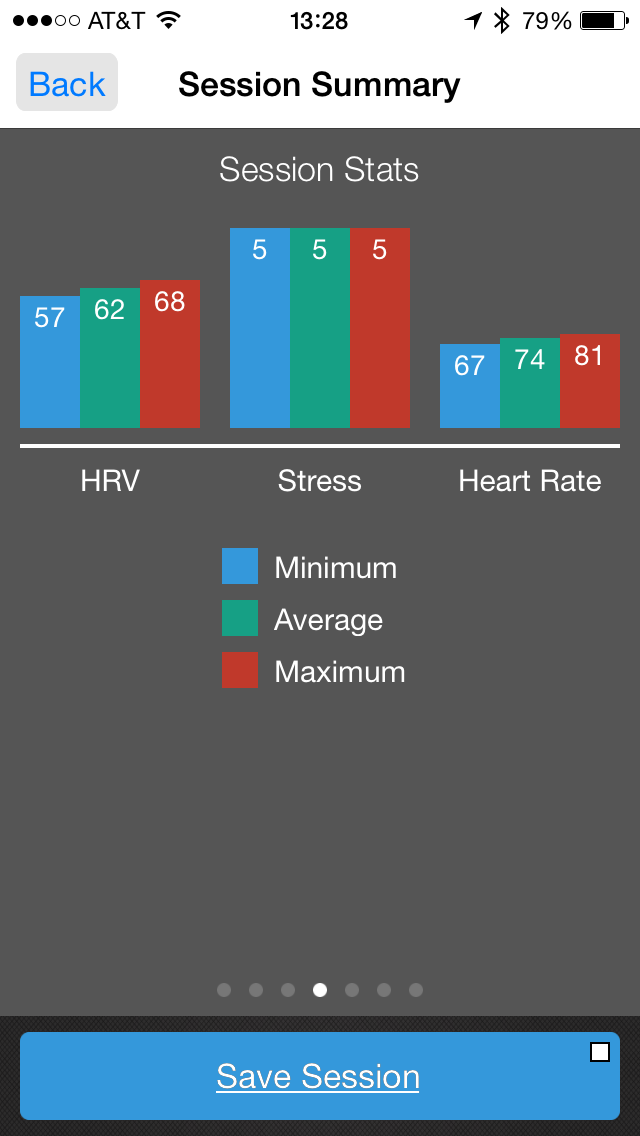This screenshot has height=1136, width=640.
Task: Tap the page indicator dots
Action: pyautogui.click(x=320, y=990)
